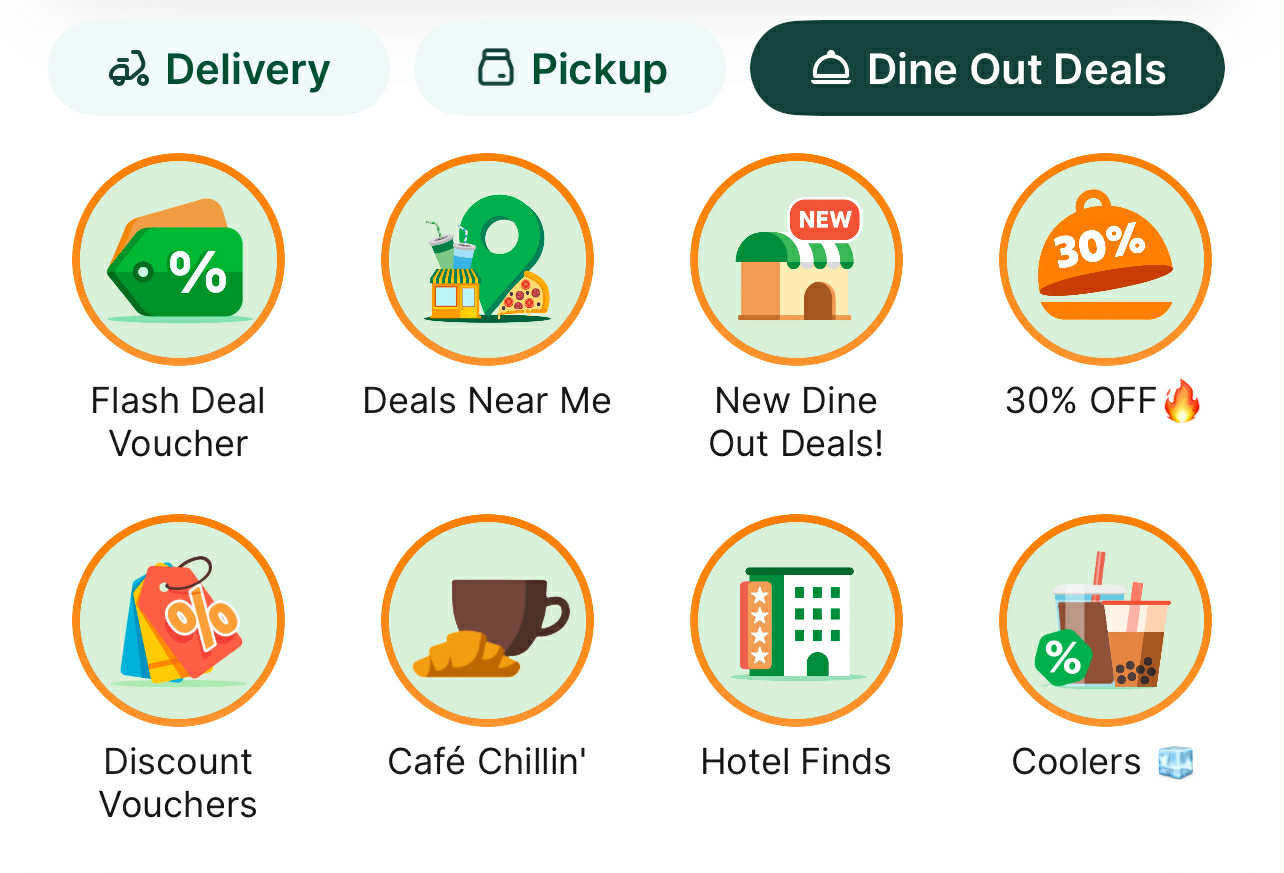
Task: Open the Coolers category
Action: [1105, 620]
